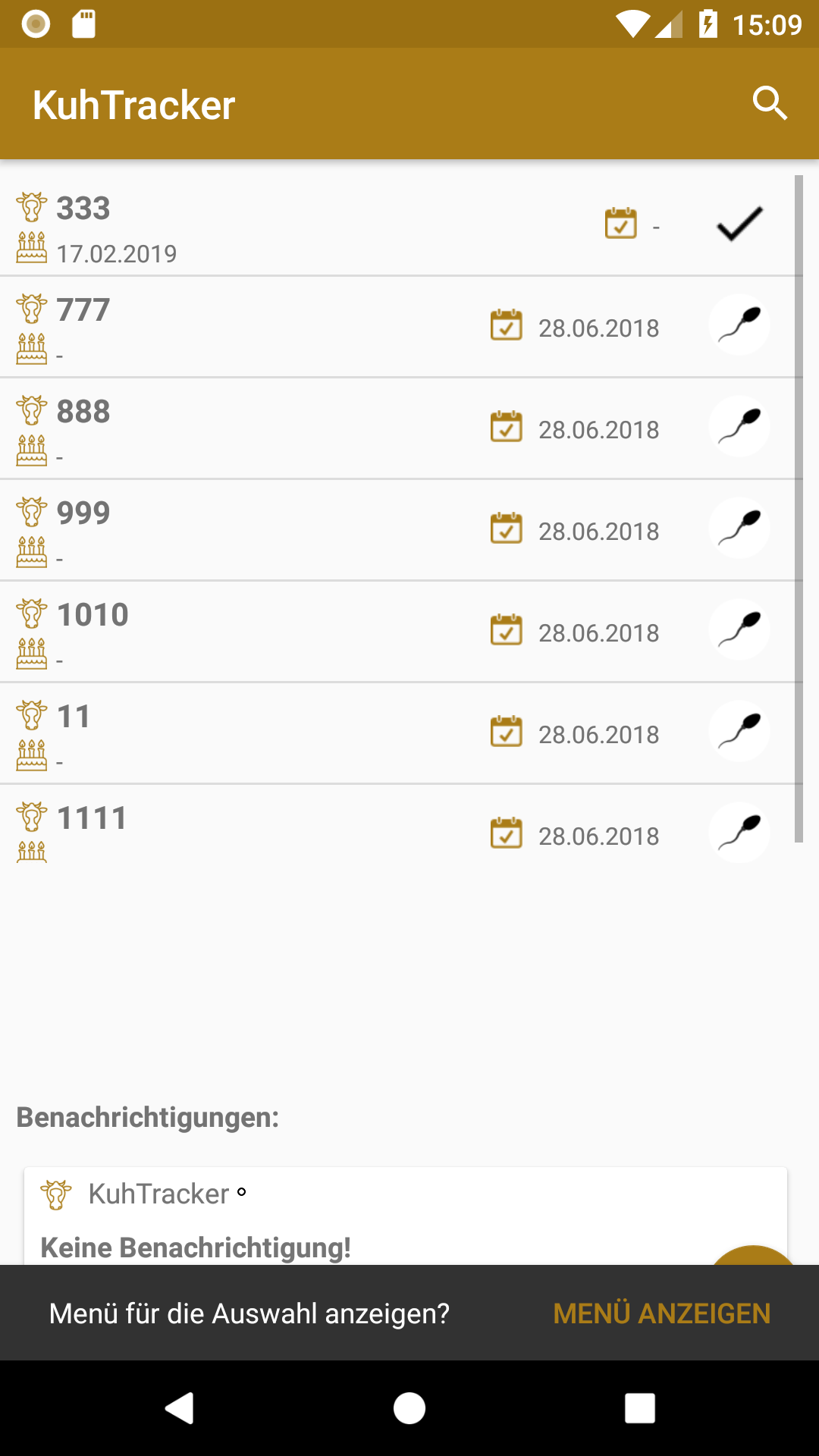Screen dimensions: 819x1456
Task: Tap the insemination icon for cow 1111
Action: coord(739,833)
